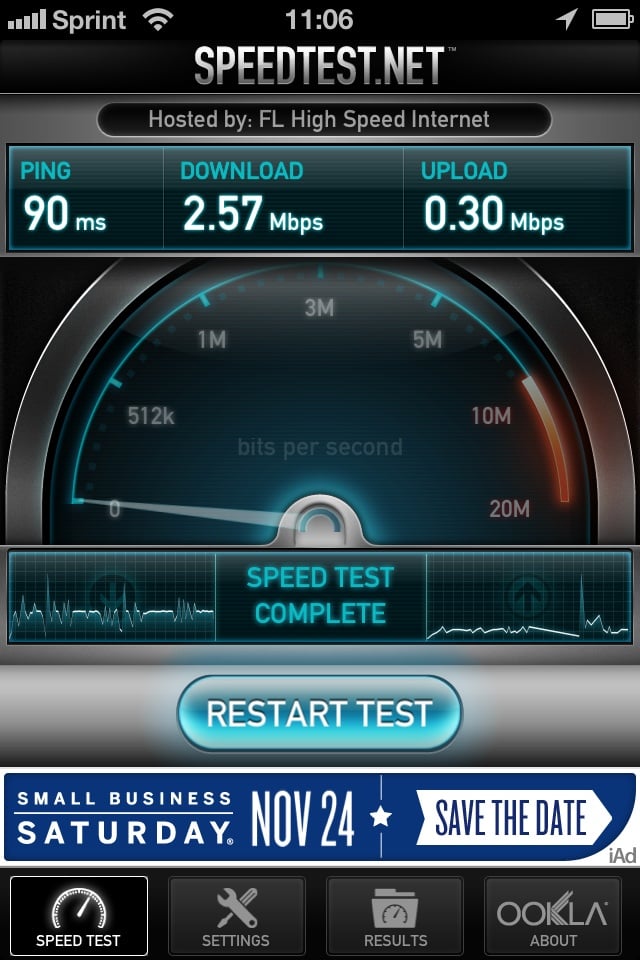Select the Speed Test tab
This screenshot has width=640, height=960.
[x=78, y=915]
